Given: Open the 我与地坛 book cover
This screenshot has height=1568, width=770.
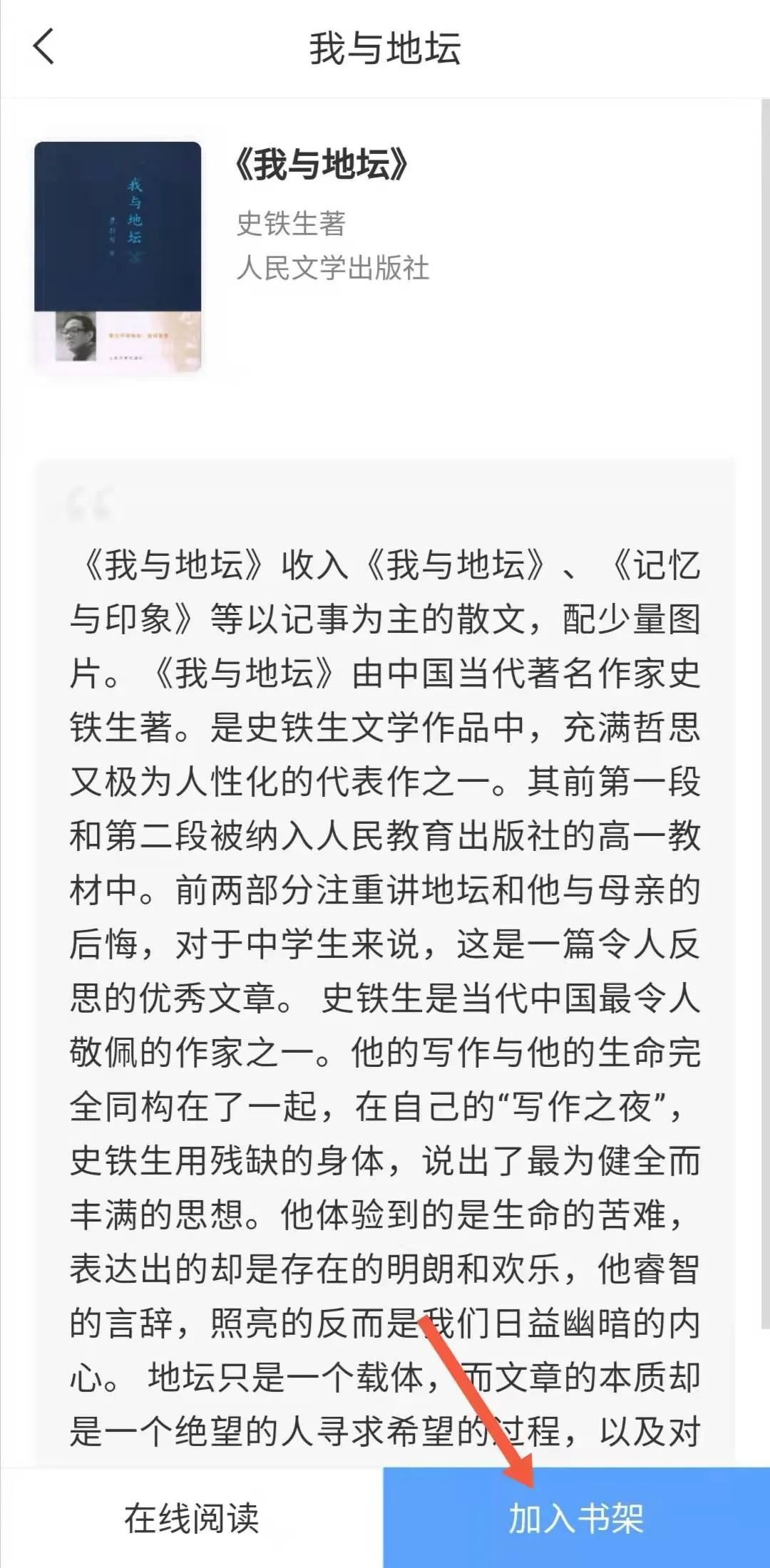Looking at the screenshot, I should pos(118,257).
